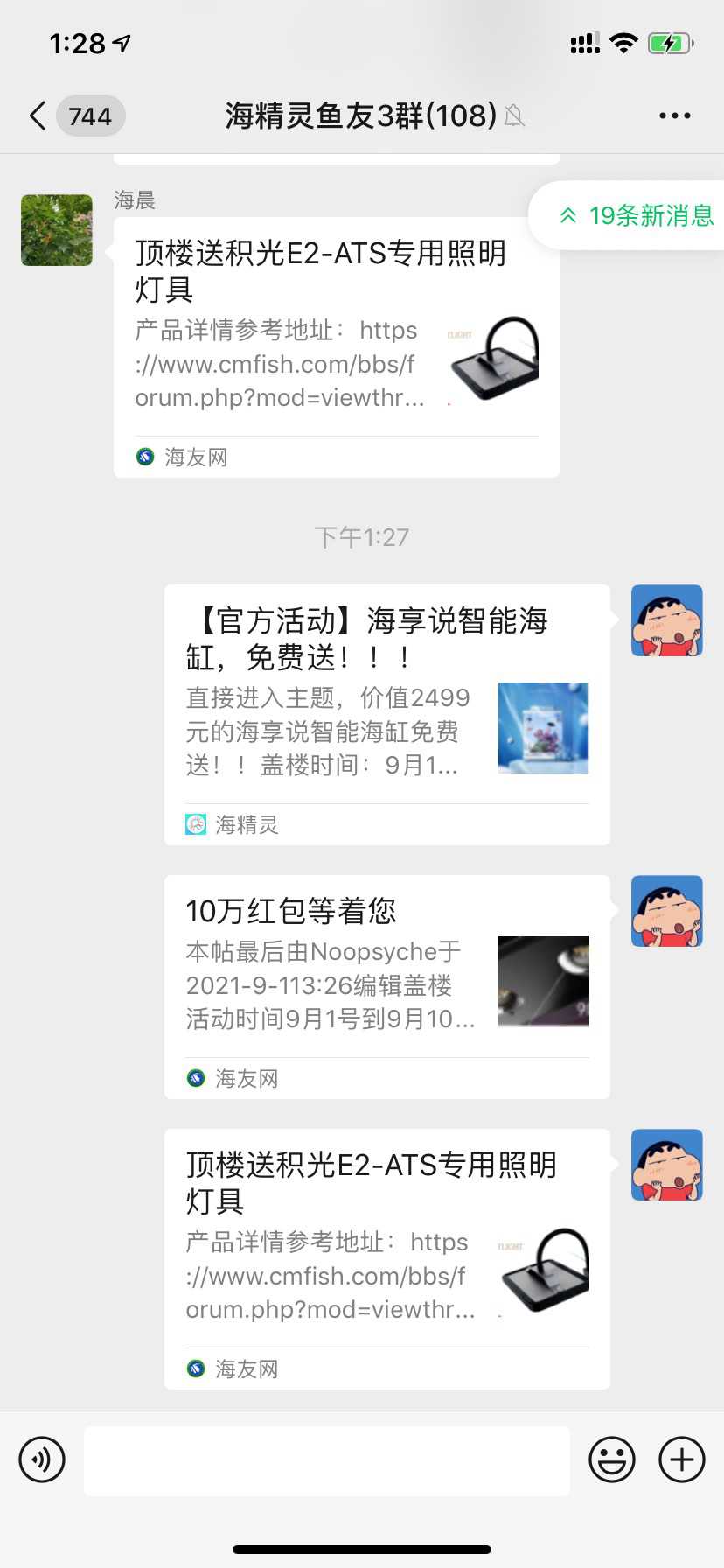Open the plus attachments menu
The width and height of the screenshot is (724, 1568).
pos(681,1459)
